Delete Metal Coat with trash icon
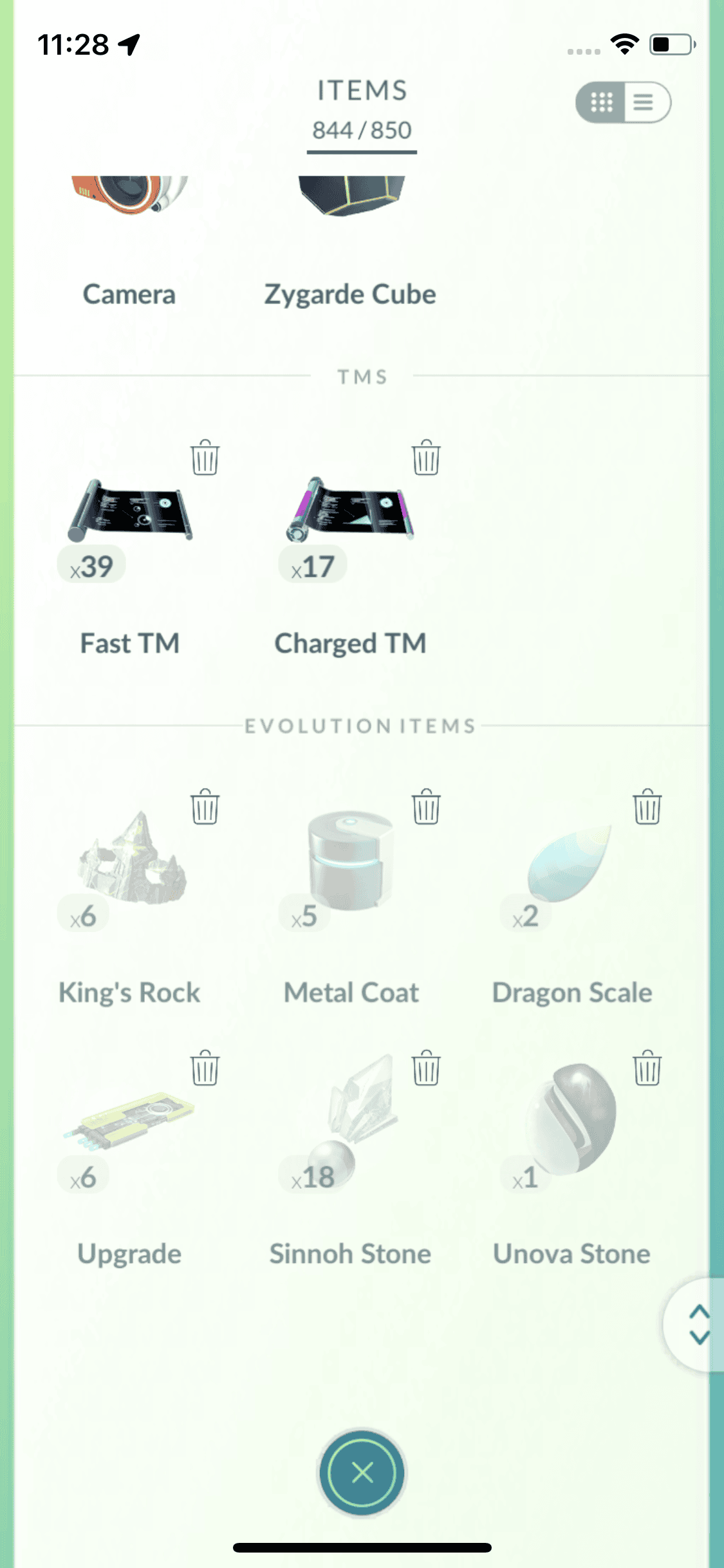 (426, 807)
